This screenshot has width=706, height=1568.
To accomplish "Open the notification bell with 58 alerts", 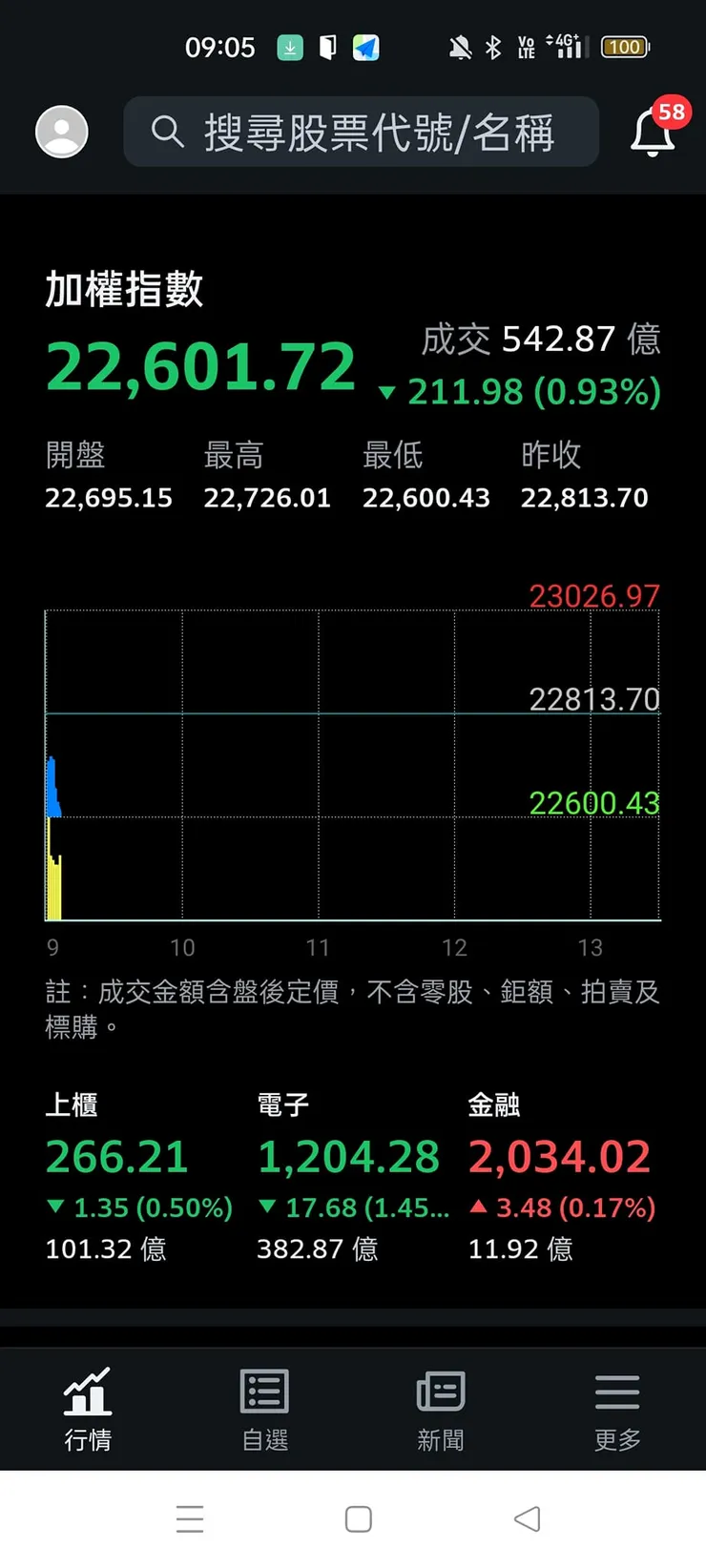I will coord(653,134).
